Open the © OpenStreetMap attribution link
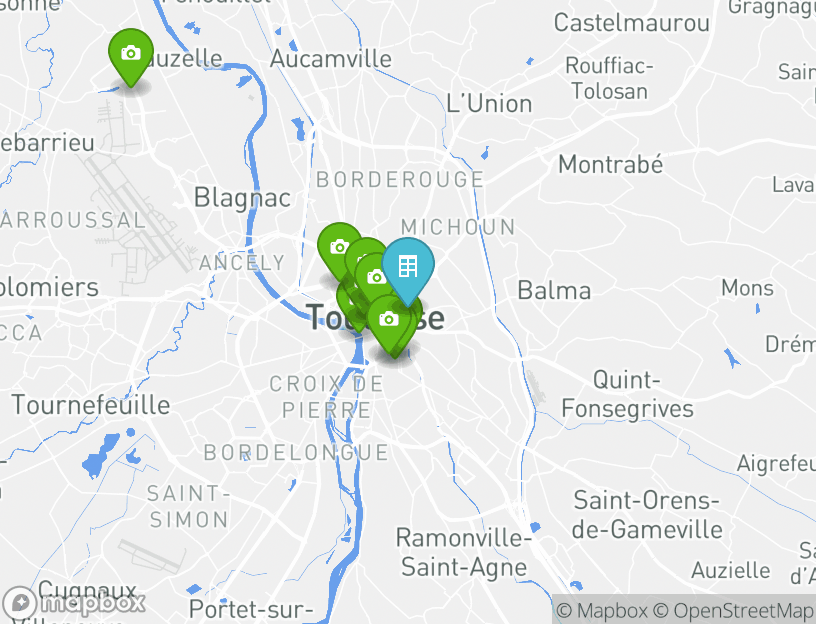 pyautogui.click(x=733, y=610)
